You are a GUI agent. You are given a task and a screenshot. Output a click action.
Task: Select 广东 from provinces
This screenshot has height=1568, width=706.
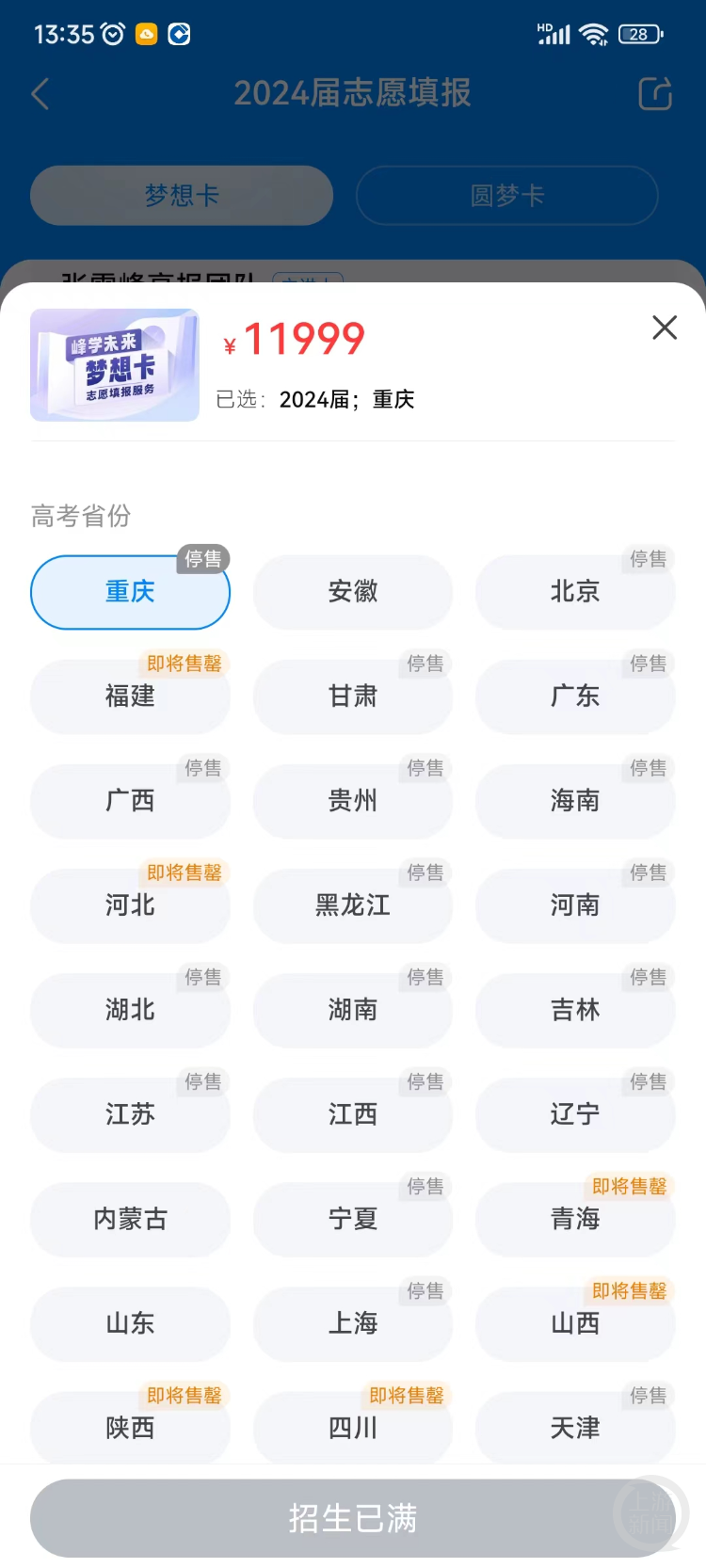tap(575, 696)
